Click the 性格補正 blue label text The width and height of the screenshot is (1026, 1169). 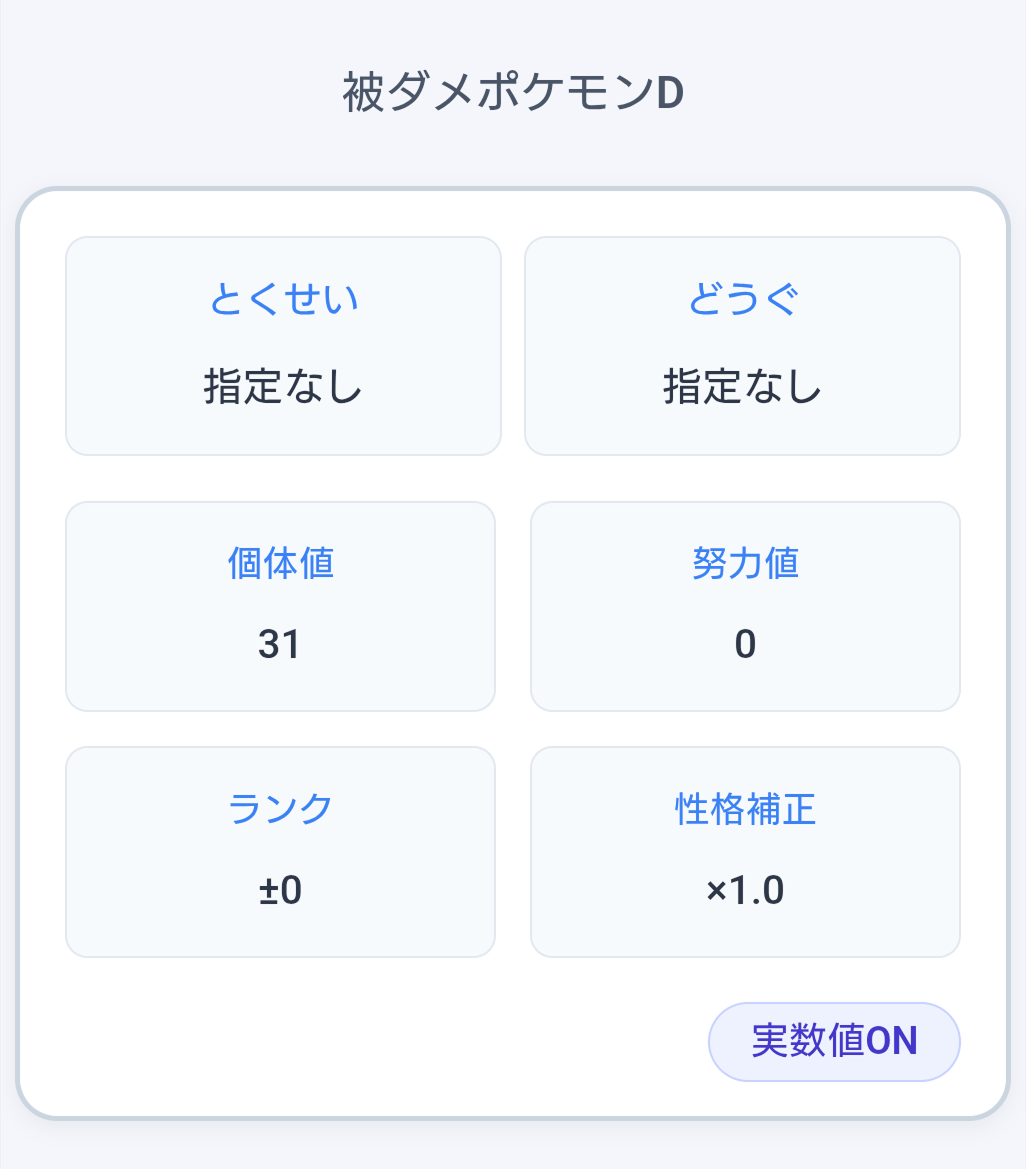point(745,811)
